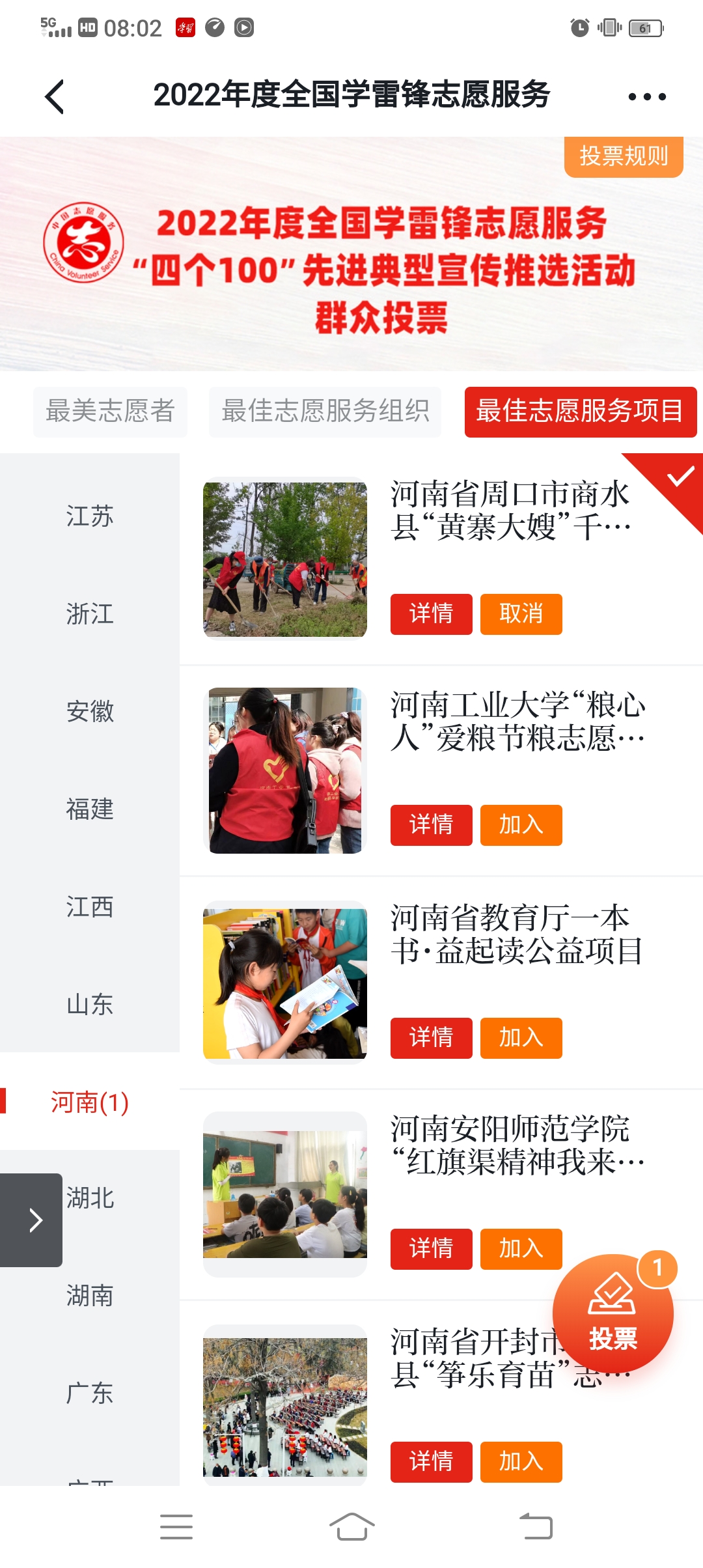Choose 安徽 province

click(x=90, y=711)
